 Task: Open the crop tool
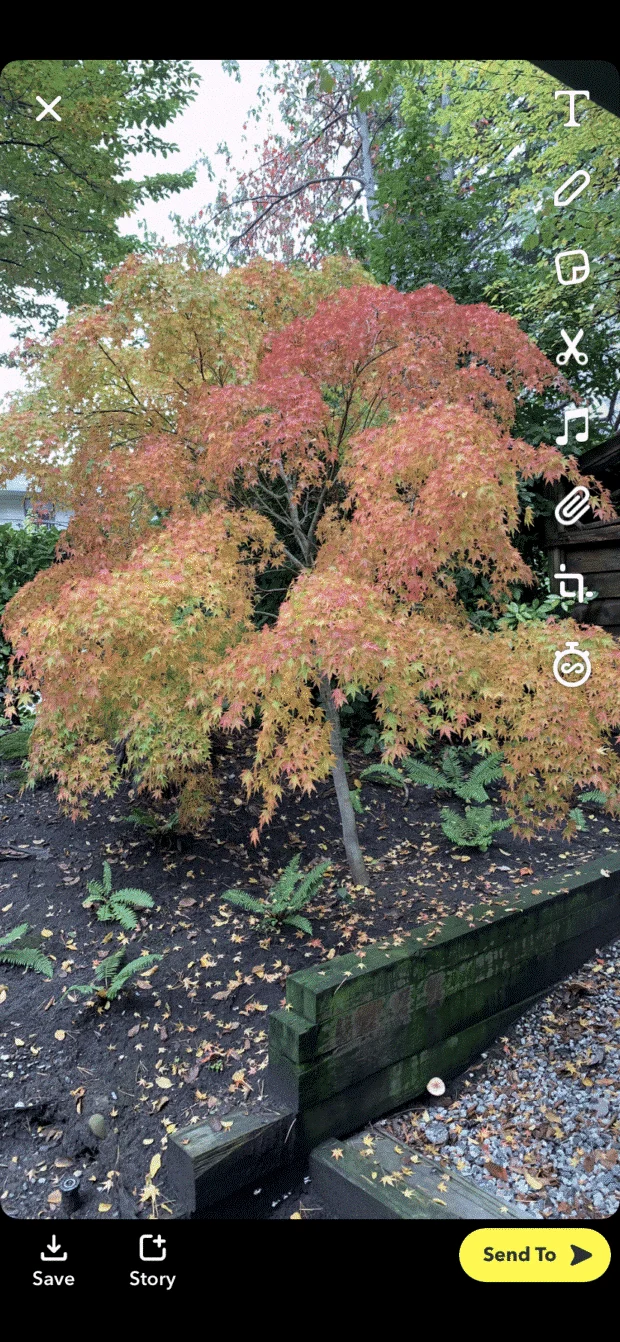[x=571, y=585]
